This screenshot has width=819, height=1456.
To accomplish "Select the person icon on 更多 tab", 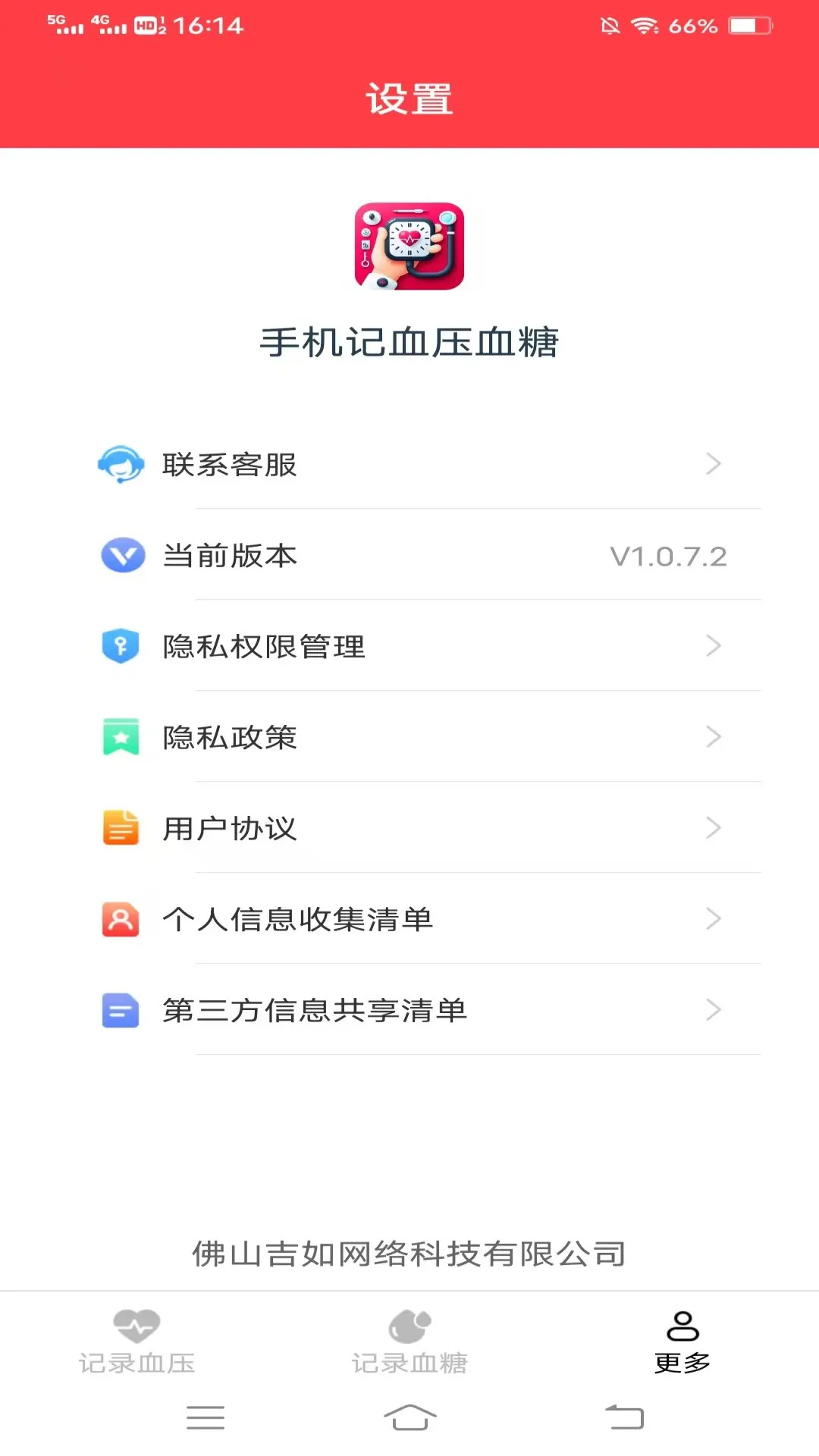I will tap(680, 1323).
